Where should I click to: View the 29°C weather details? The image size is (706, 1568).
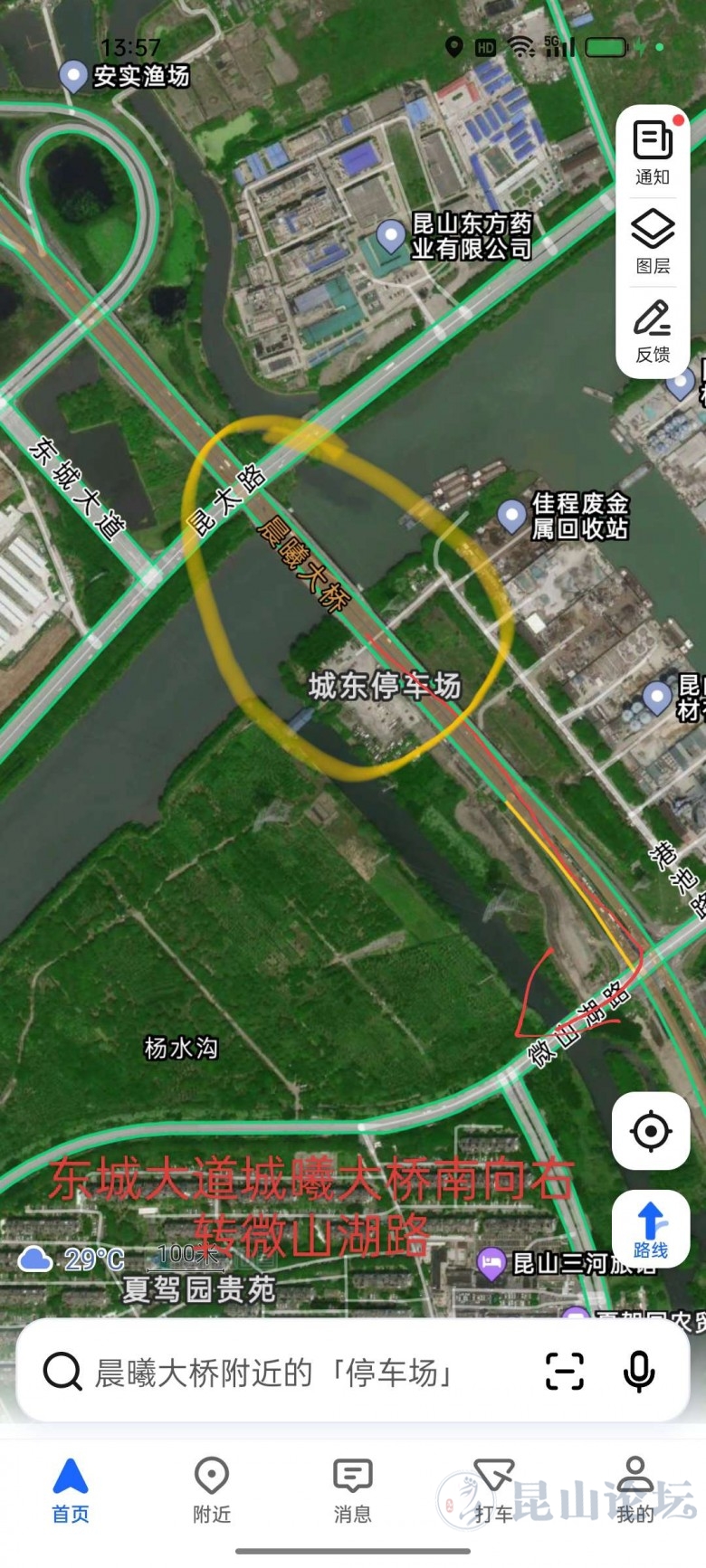pyautogui.click(x=72, y=1259)
